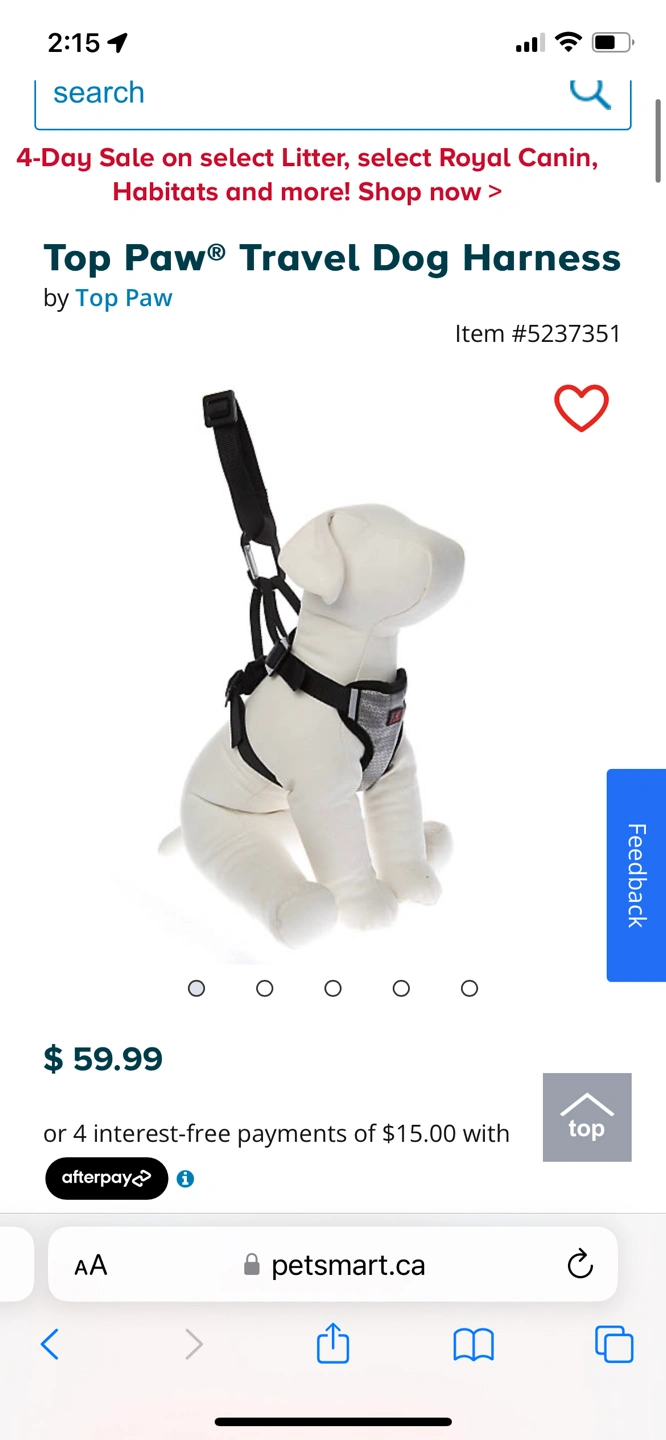Show Afterpay info tooltip

[x=185, y=1179]
